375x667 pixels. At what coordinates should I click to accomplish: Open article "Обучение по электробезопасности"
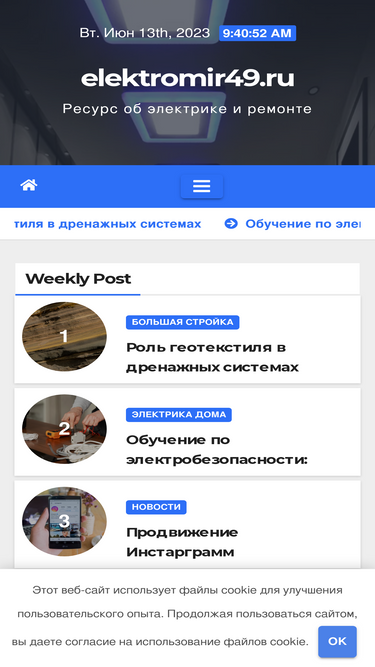point(216,450)
